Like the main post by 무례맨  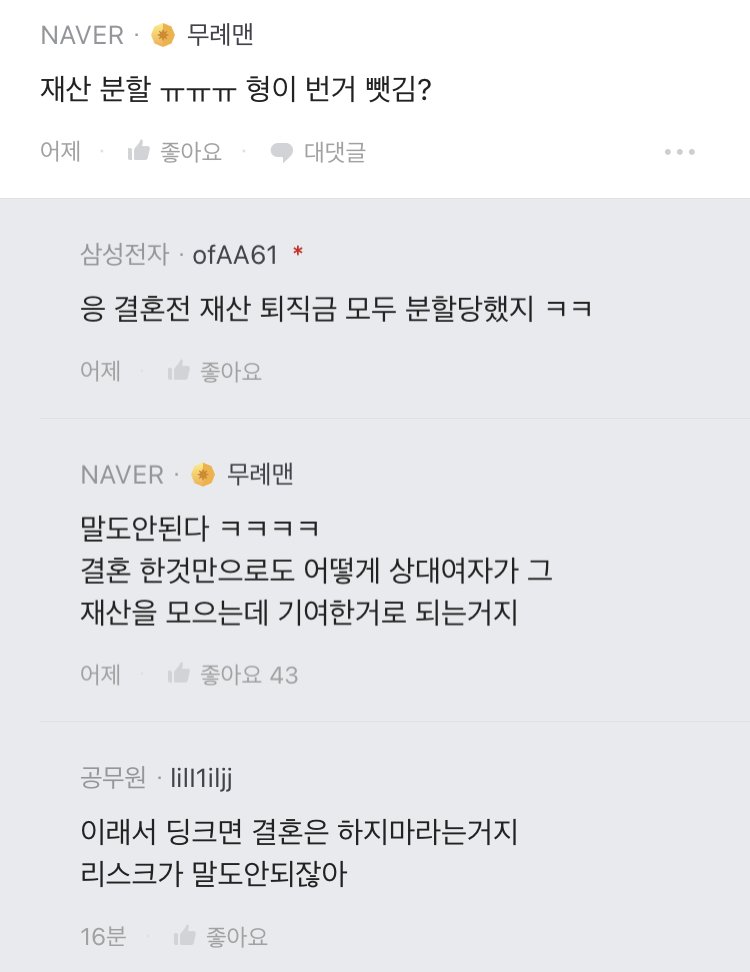[173, 152]
